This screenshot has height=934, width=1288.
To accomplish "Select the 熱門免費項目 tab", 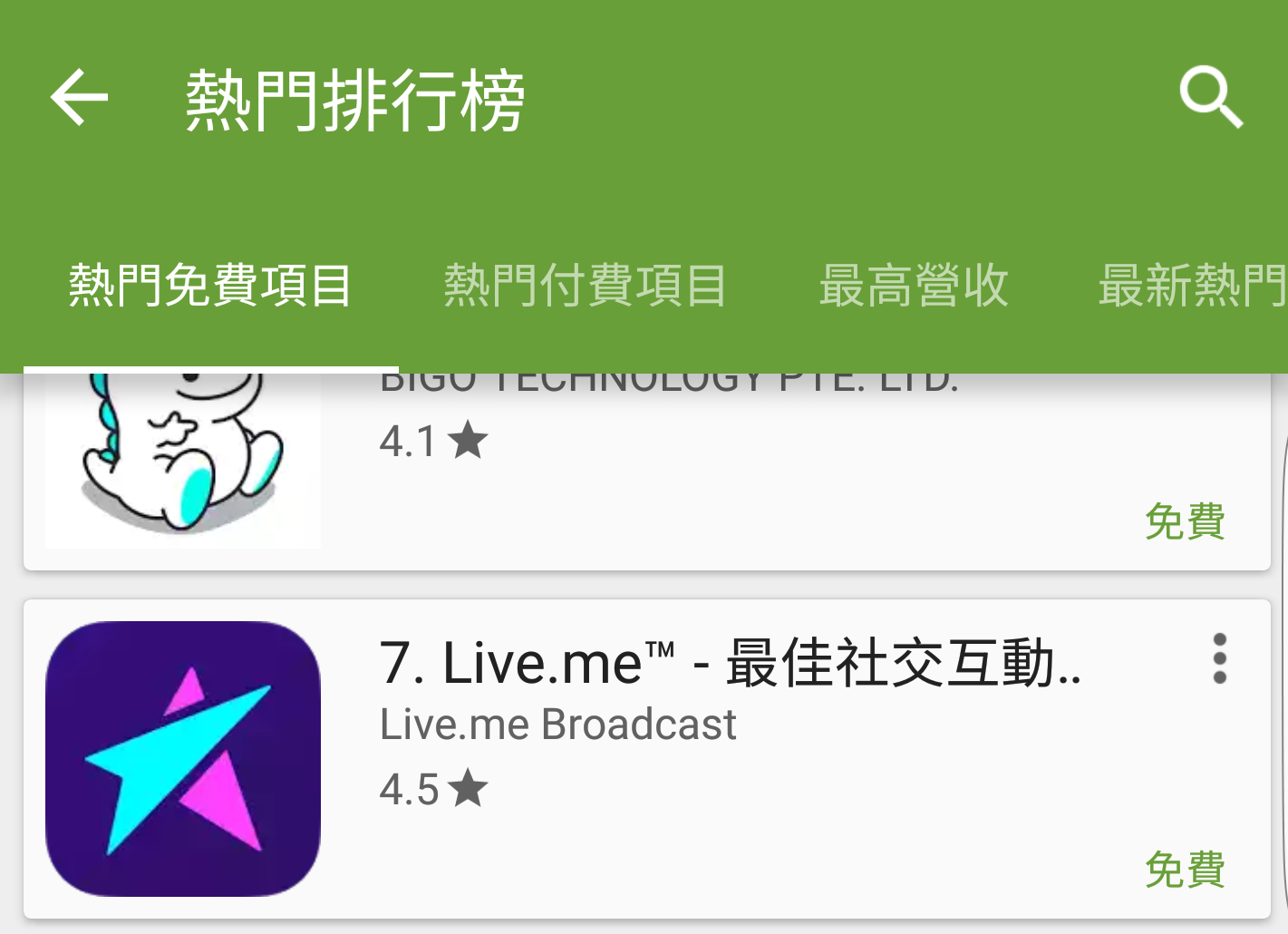I will 210,286.
